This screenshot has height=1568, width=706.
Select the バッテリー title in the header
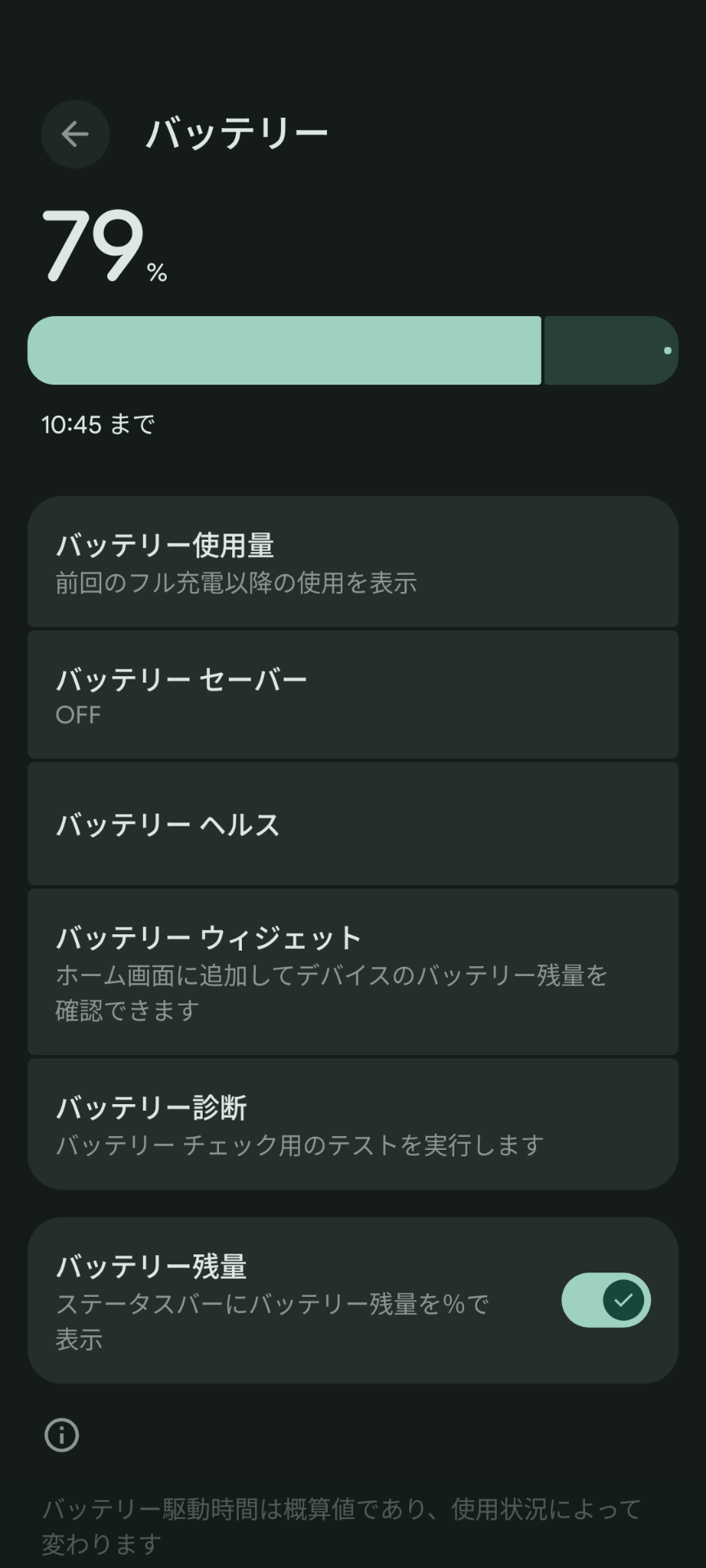tap(236, 131)
